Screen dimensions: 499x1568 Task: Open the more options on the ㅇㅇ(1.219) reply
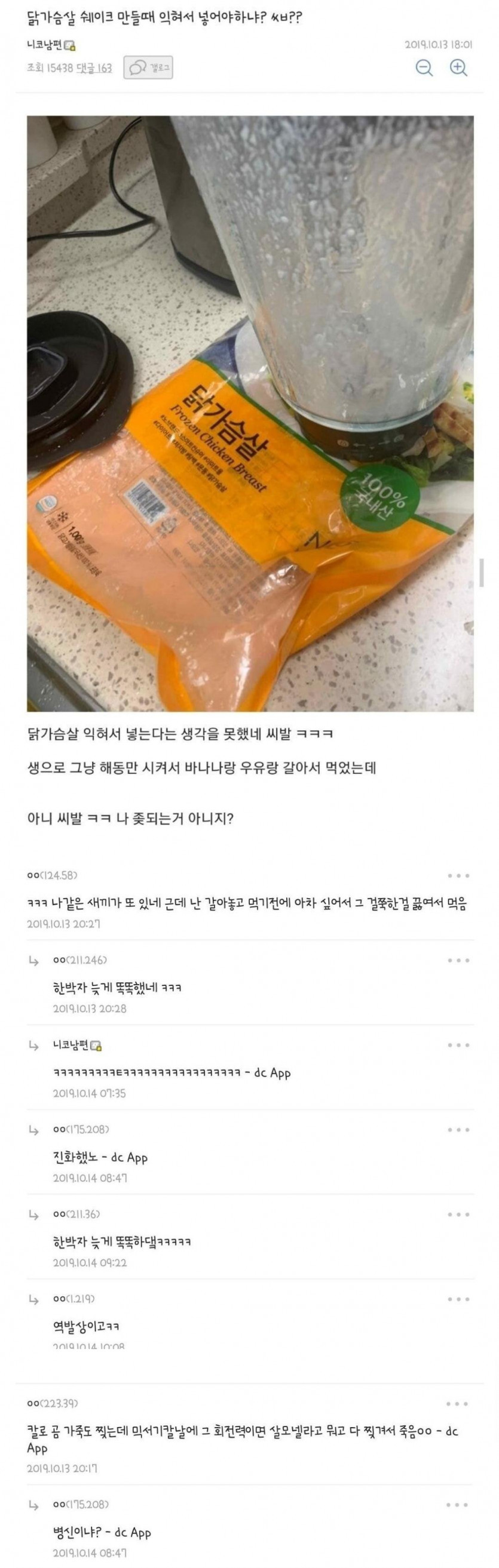[x=458, y=1298]
